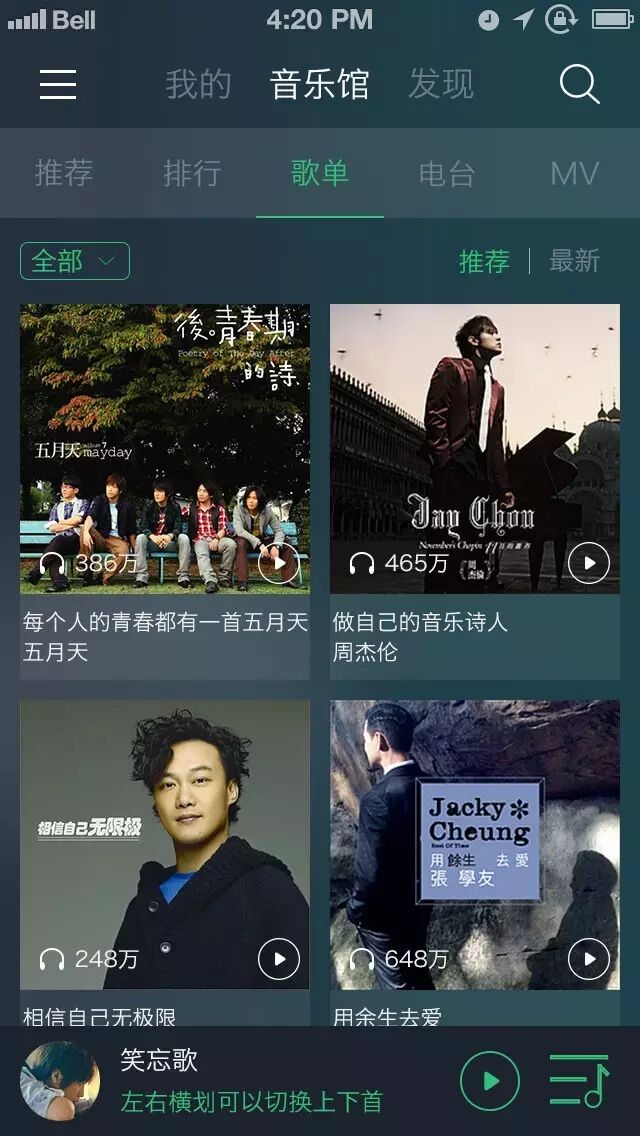Open the hamburger menu
This screenshot has height=1136, width=640.
pos(58,84)
